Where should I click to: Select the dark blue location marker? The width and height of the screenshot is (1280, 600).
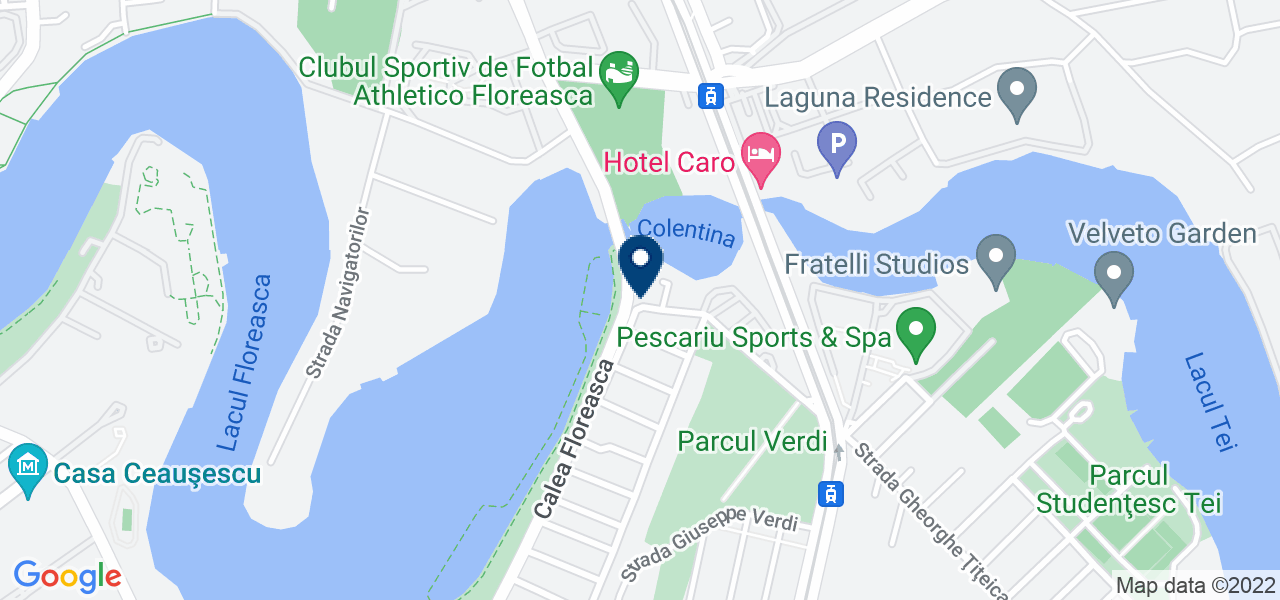click(x=641, y=262)
